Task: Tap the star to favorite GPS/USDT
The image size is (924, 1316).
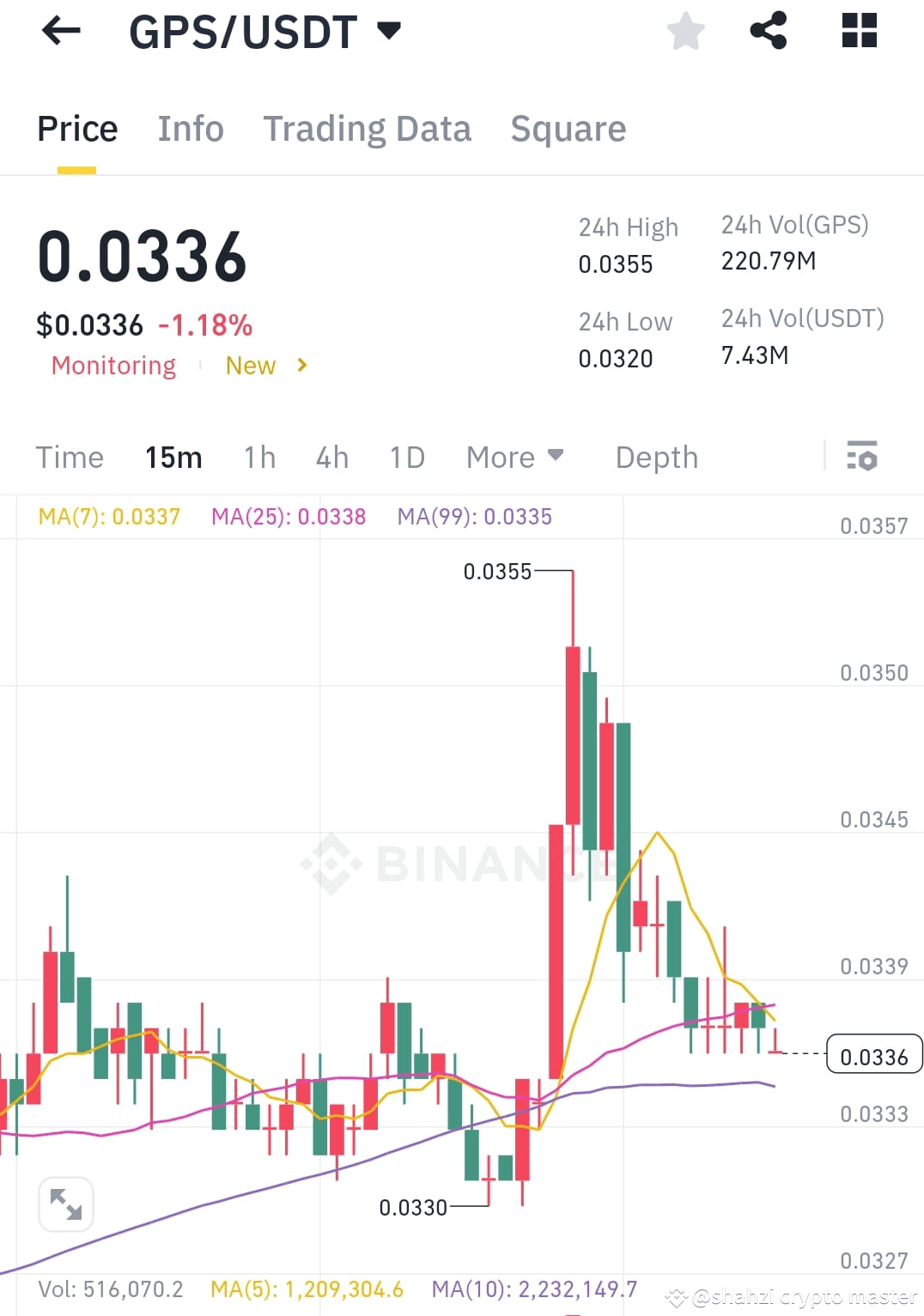Action: (x=684, y=31)
